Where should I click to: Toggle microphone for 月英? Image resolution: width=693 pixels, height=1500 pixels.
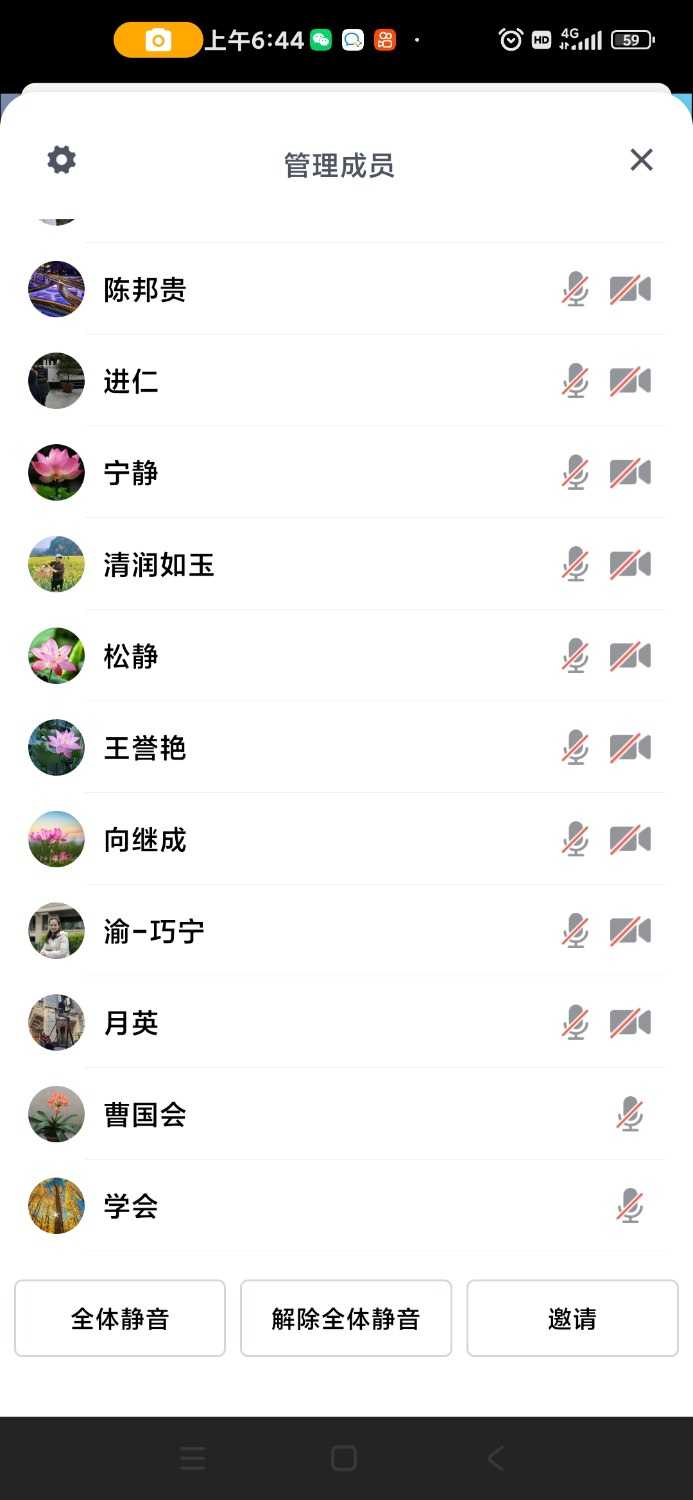(x=575, y=1023)
